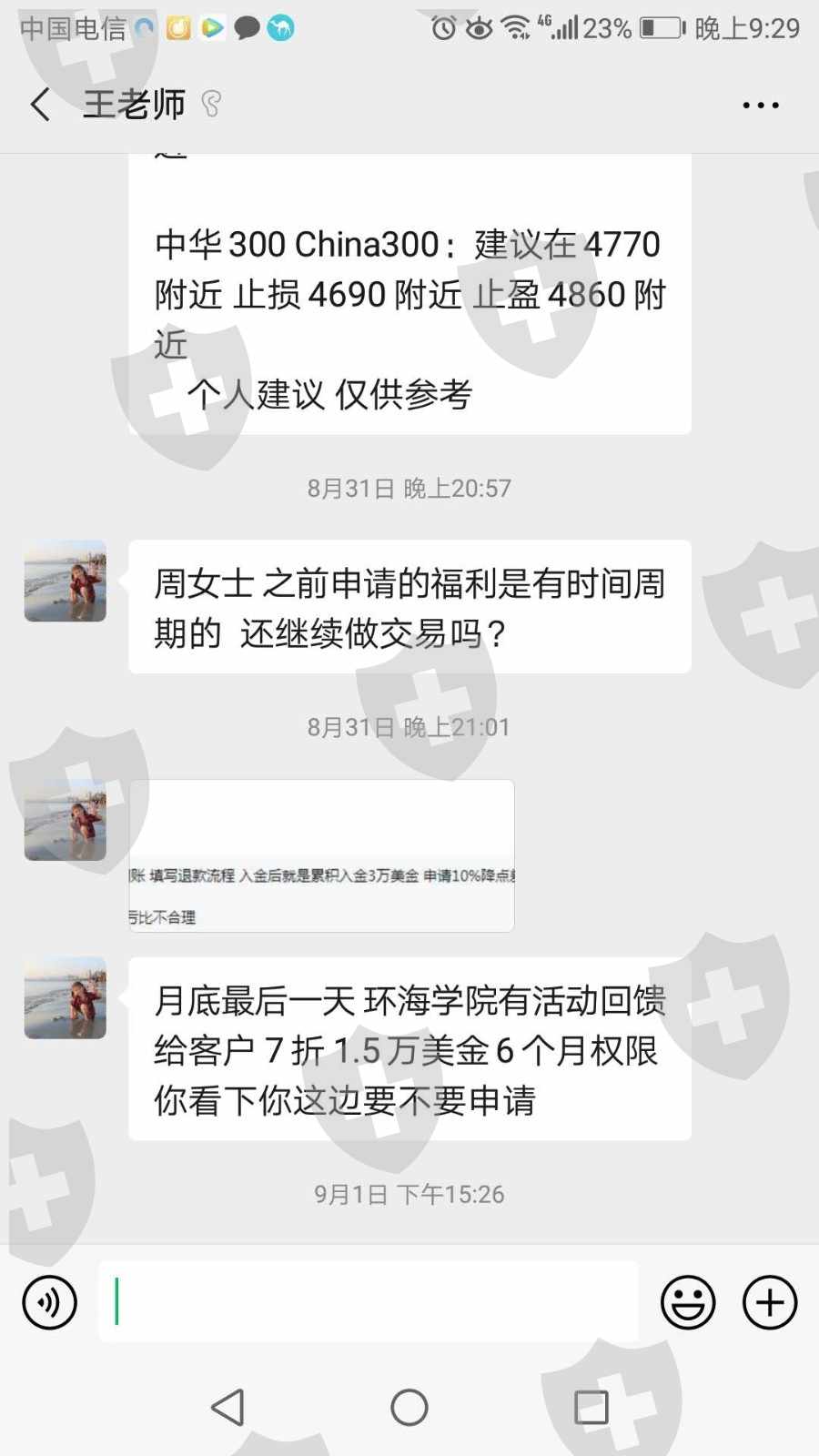
Task: Open the emoji sticker panel
Action: [688, 1302]
